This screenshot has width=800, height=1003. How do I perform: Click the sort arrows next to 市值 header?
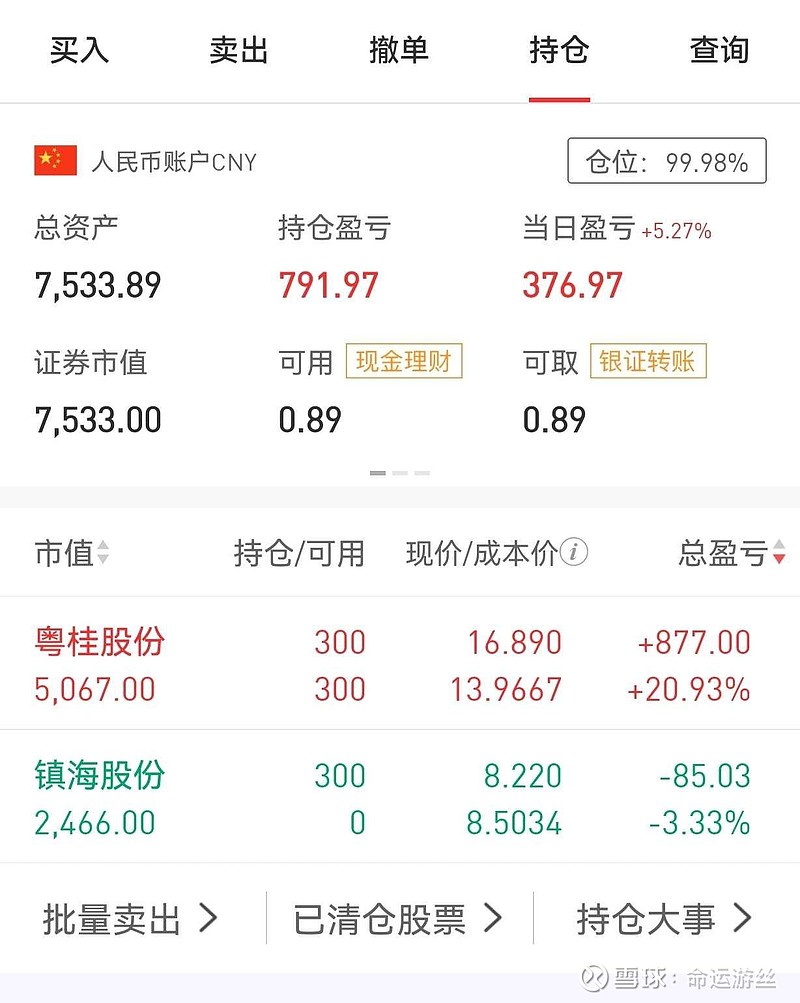(x=105, y=552)
